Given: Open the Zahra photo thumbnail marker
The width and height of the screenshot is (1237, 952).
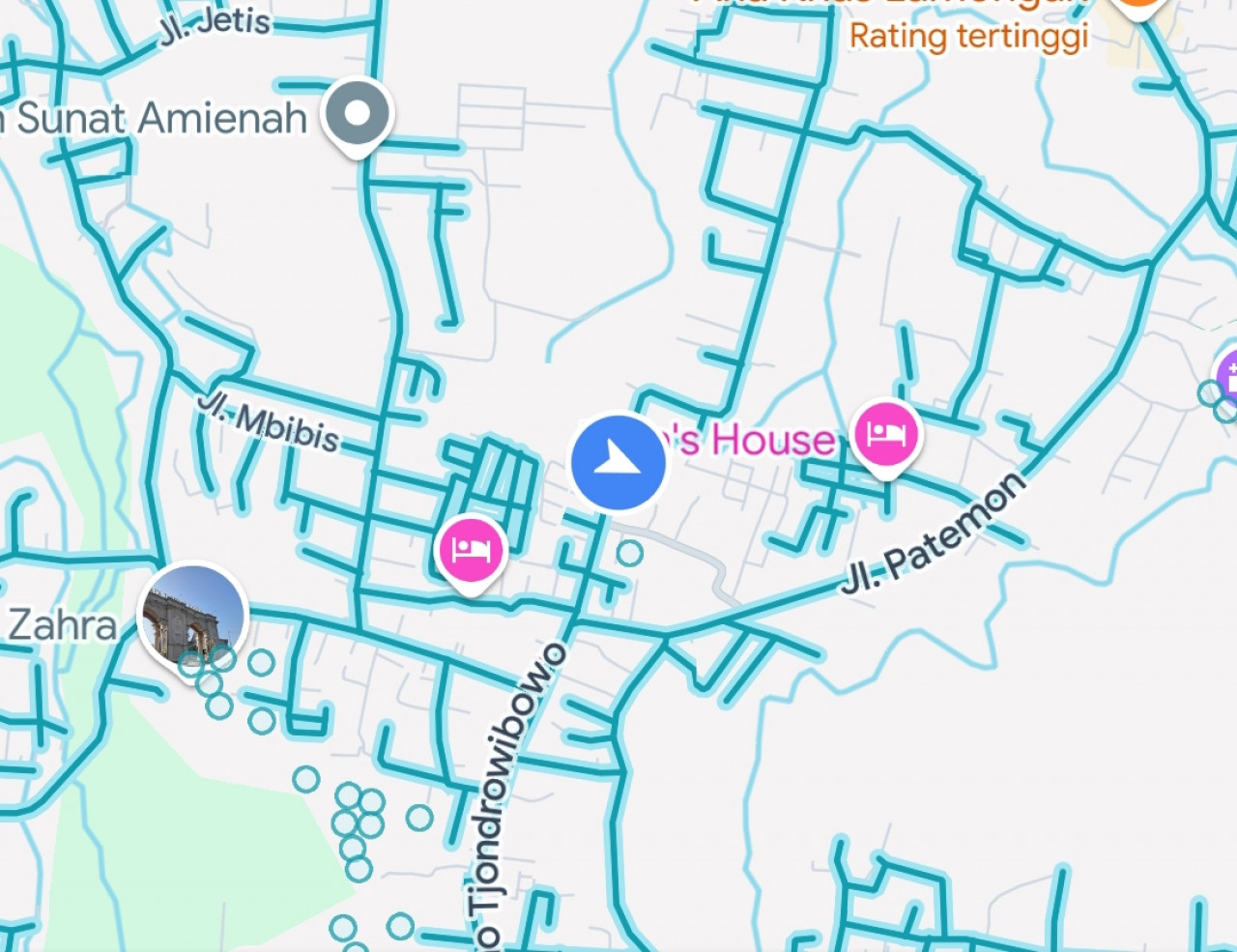Looking at the screenshot, I should click(193, 616).
